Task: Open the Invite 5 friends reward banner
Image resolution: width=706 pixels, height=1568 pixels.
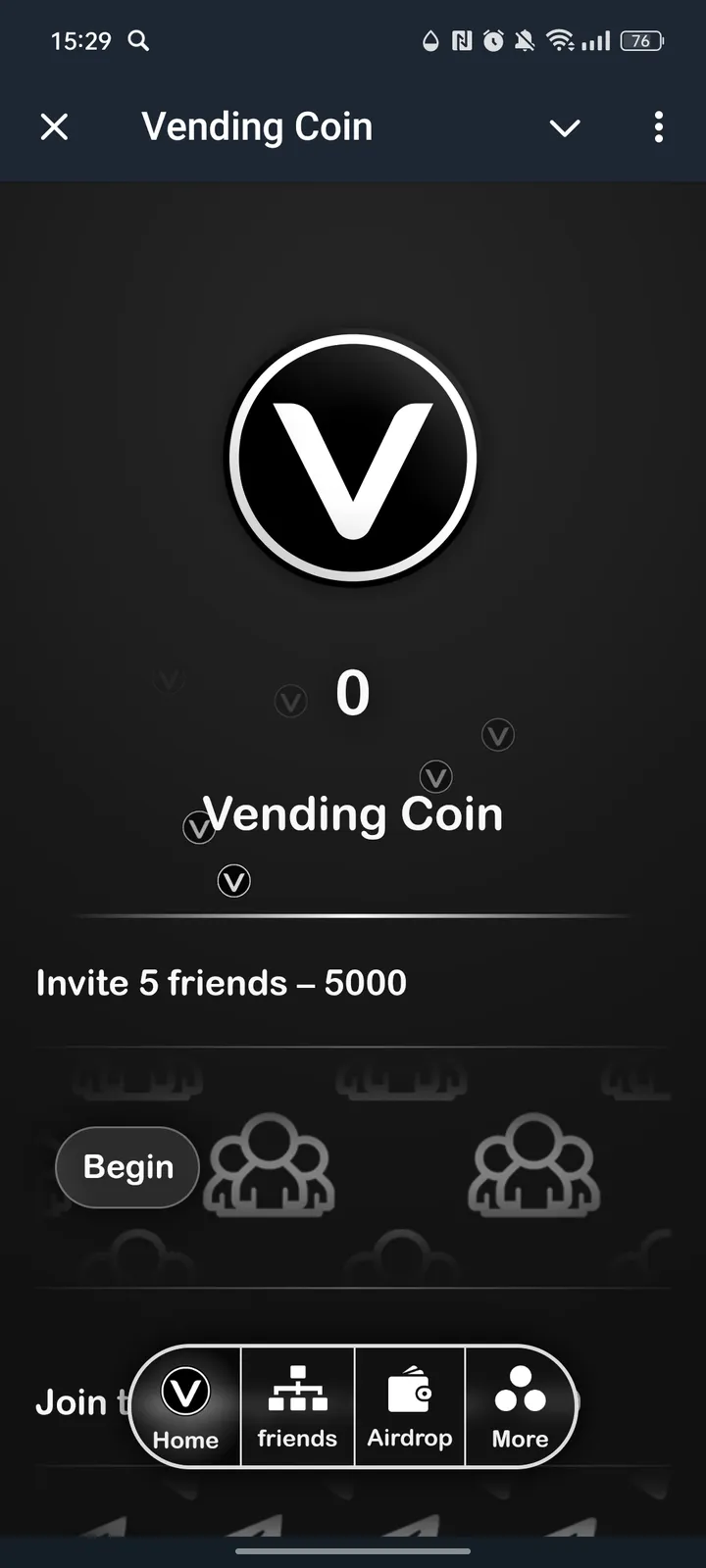Action: [220, 983]
